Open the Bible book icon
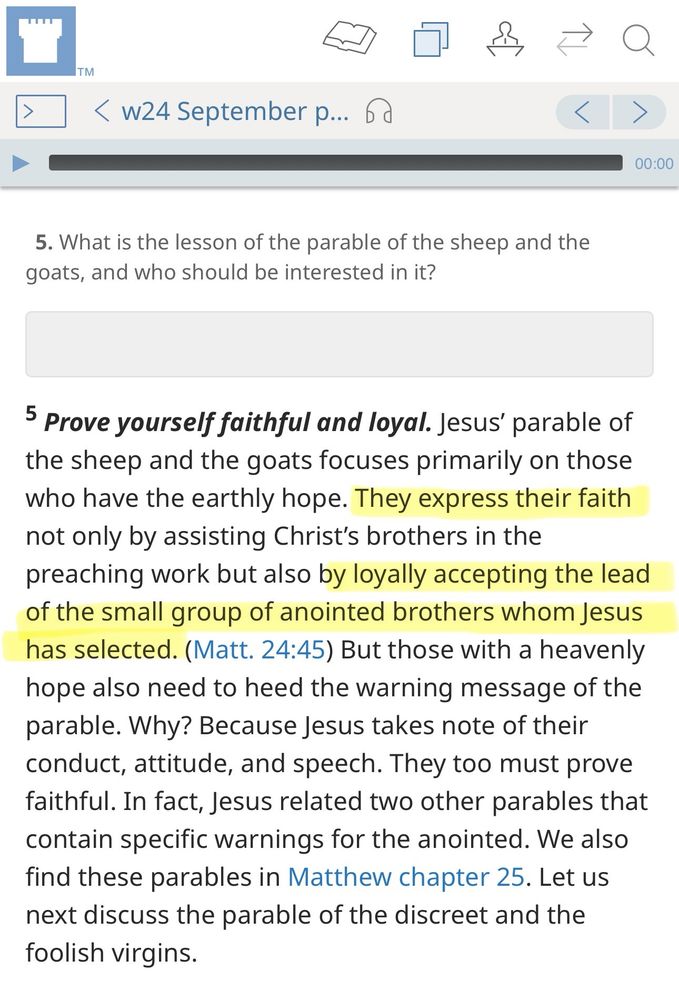The height and width of the screenshot is (1000, 679). pyautogui.click(x=348, y=40)
